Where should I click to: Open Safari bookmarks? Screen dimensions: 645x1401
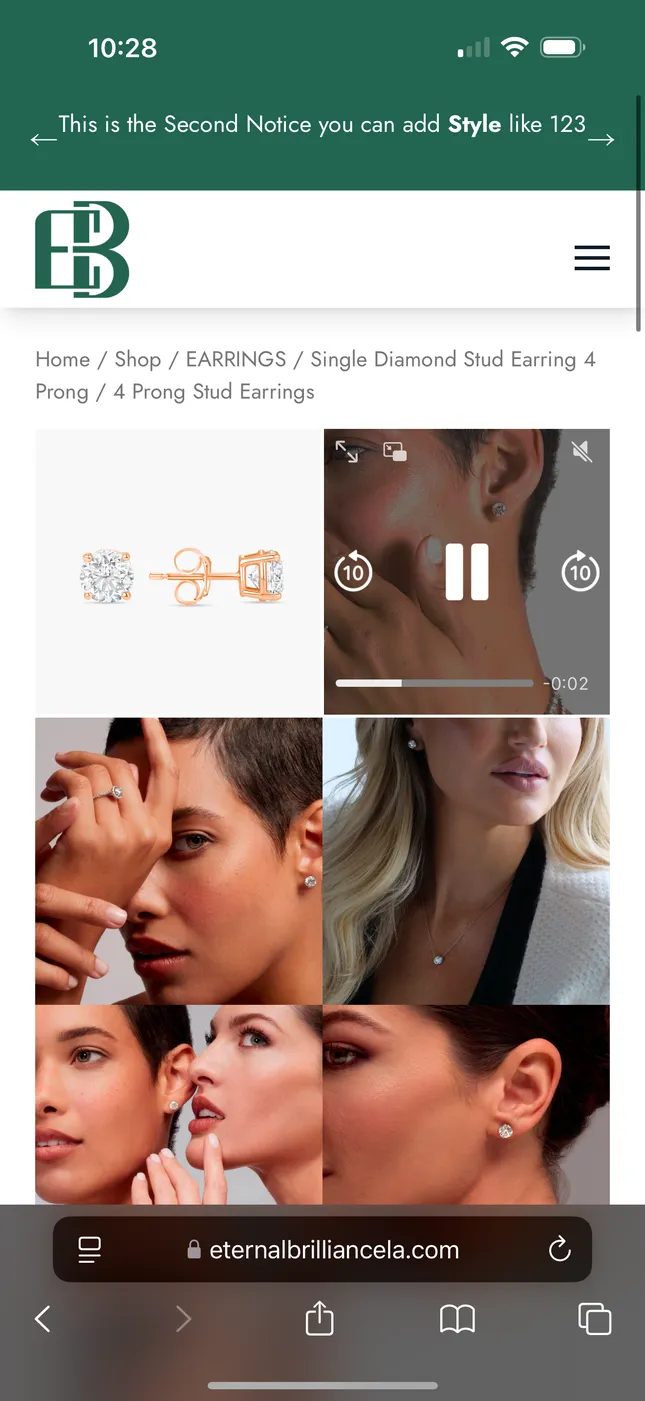pos(457,1319)
